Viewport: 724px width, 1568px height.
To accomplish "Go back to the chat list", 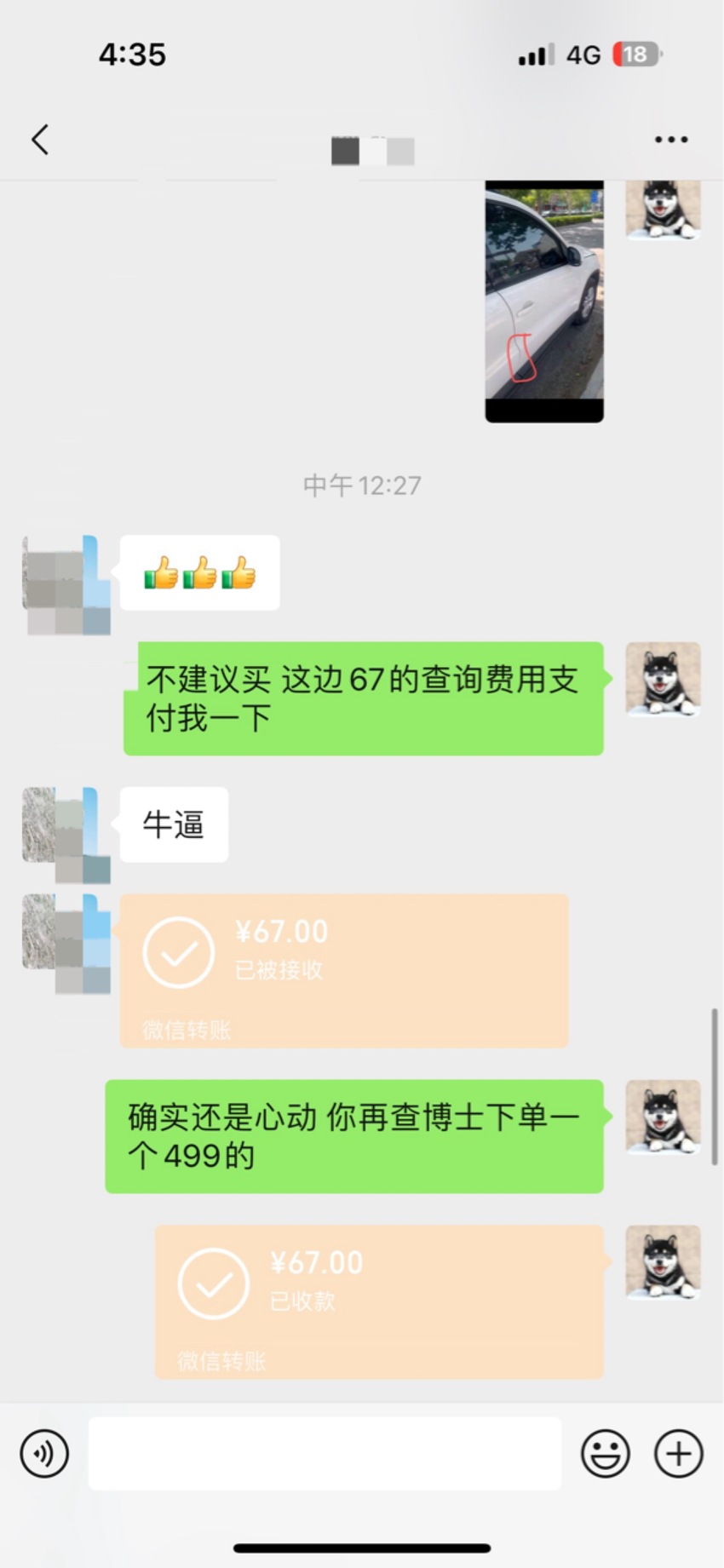I will (40, 140).
